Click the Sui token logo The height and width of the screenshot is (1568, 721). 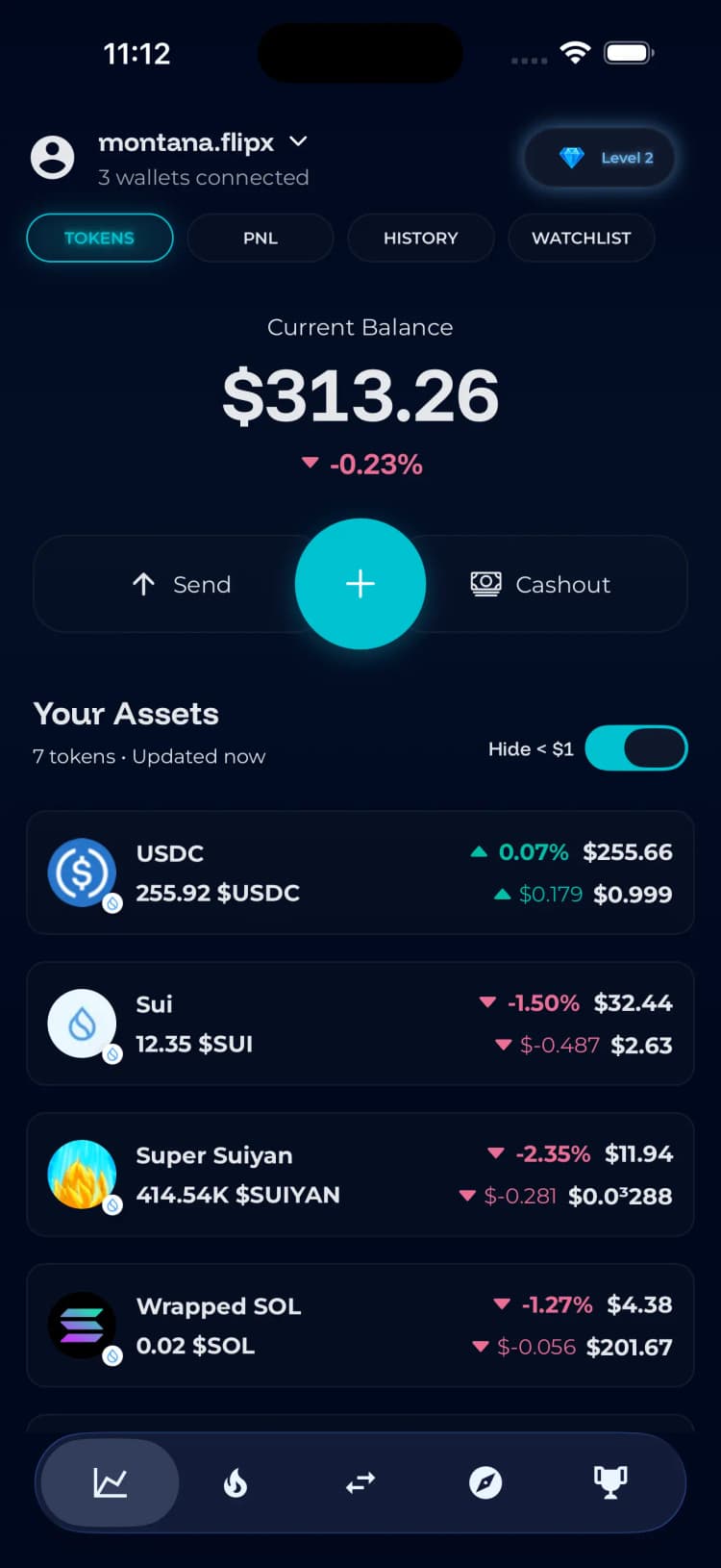(x=82, y=1024)
